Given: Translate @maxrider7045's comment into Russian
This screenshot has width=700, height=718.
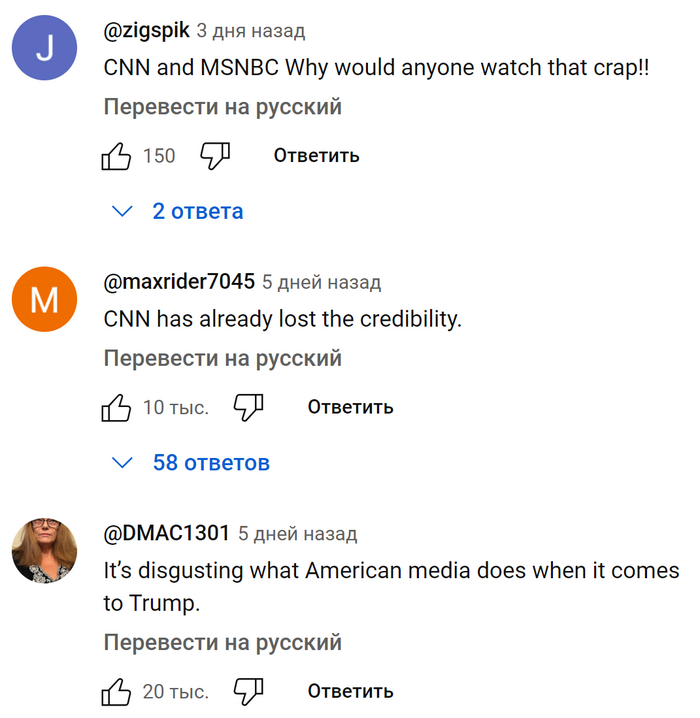Looking at the screenshot, I should tap(222, 358).
